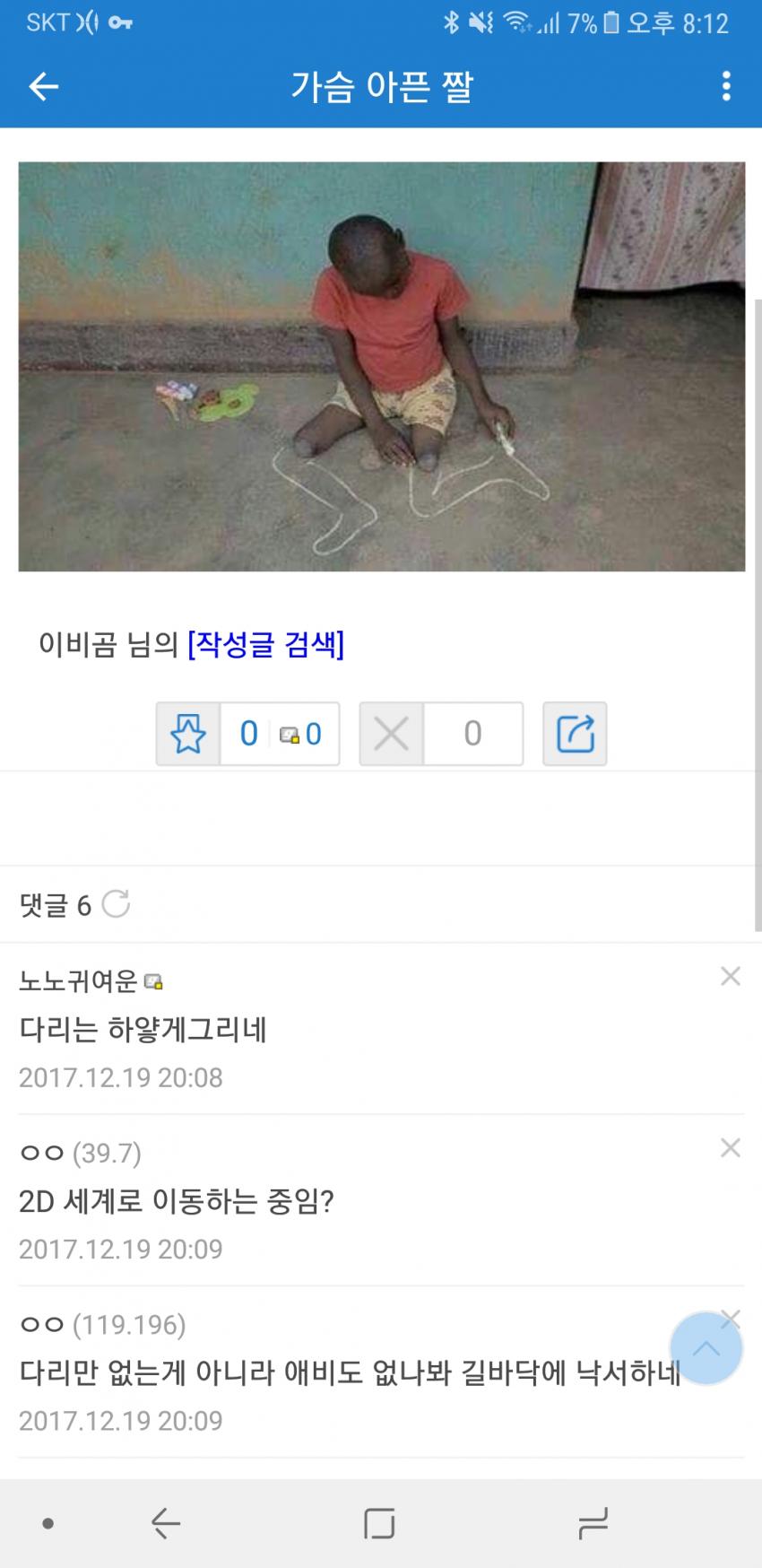Open the 작성글 검색 link
Image resolution: width=762 pixels, height=1568 pixels.
265,644
